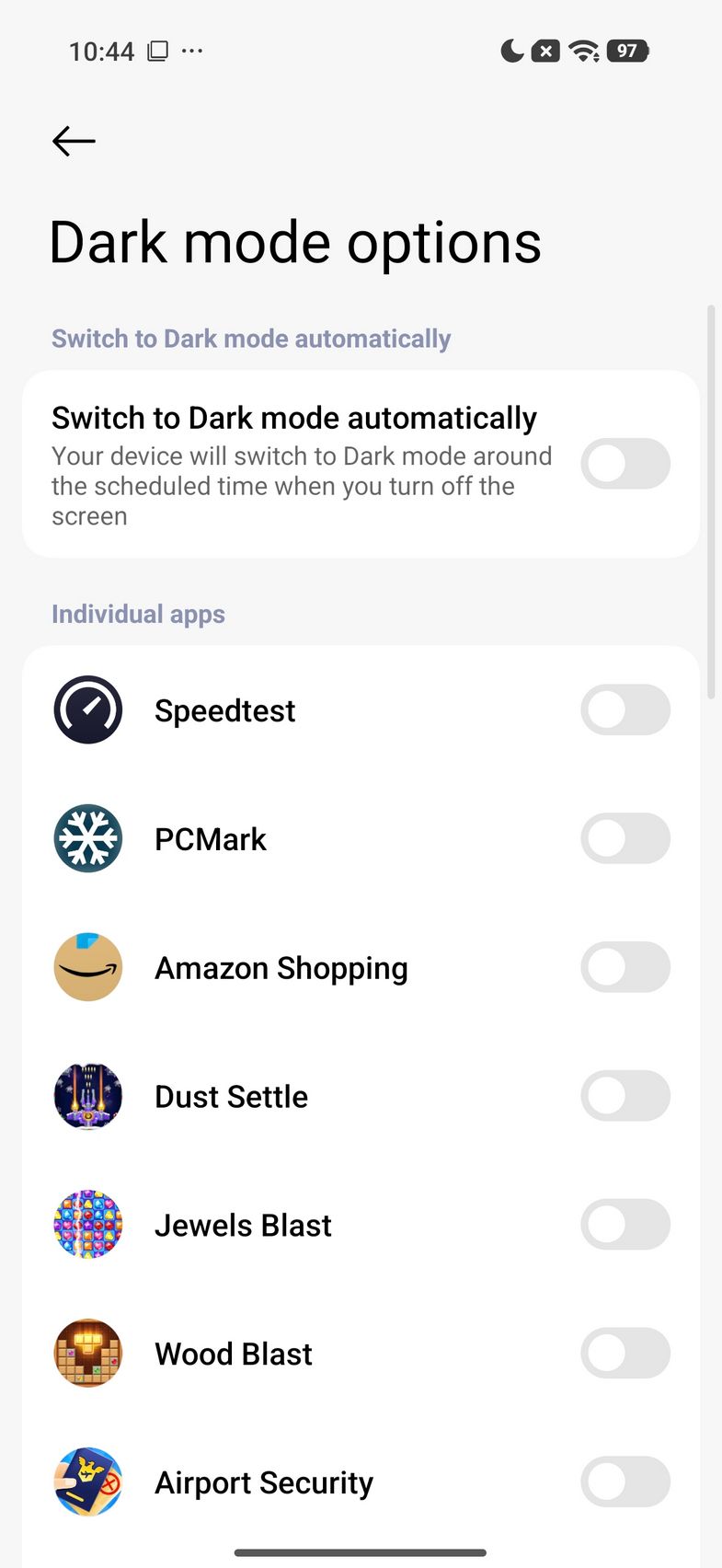Toggle the Jewels Blast dark mode switch

(x=625, y=1225)
